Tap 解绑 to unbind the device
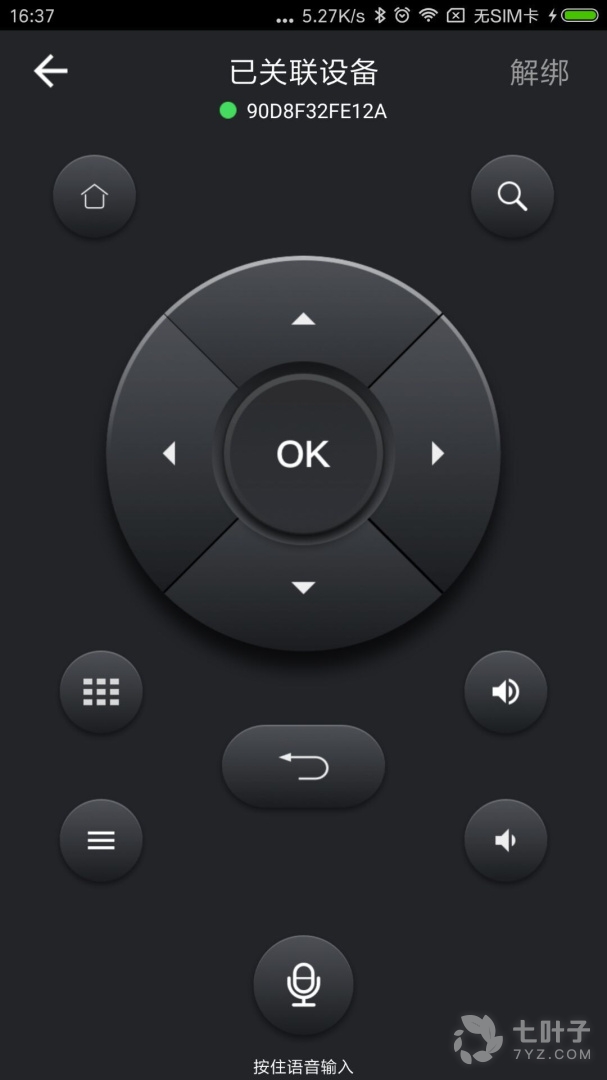The height and width of the screenshot is (1080, 607). 539,72
